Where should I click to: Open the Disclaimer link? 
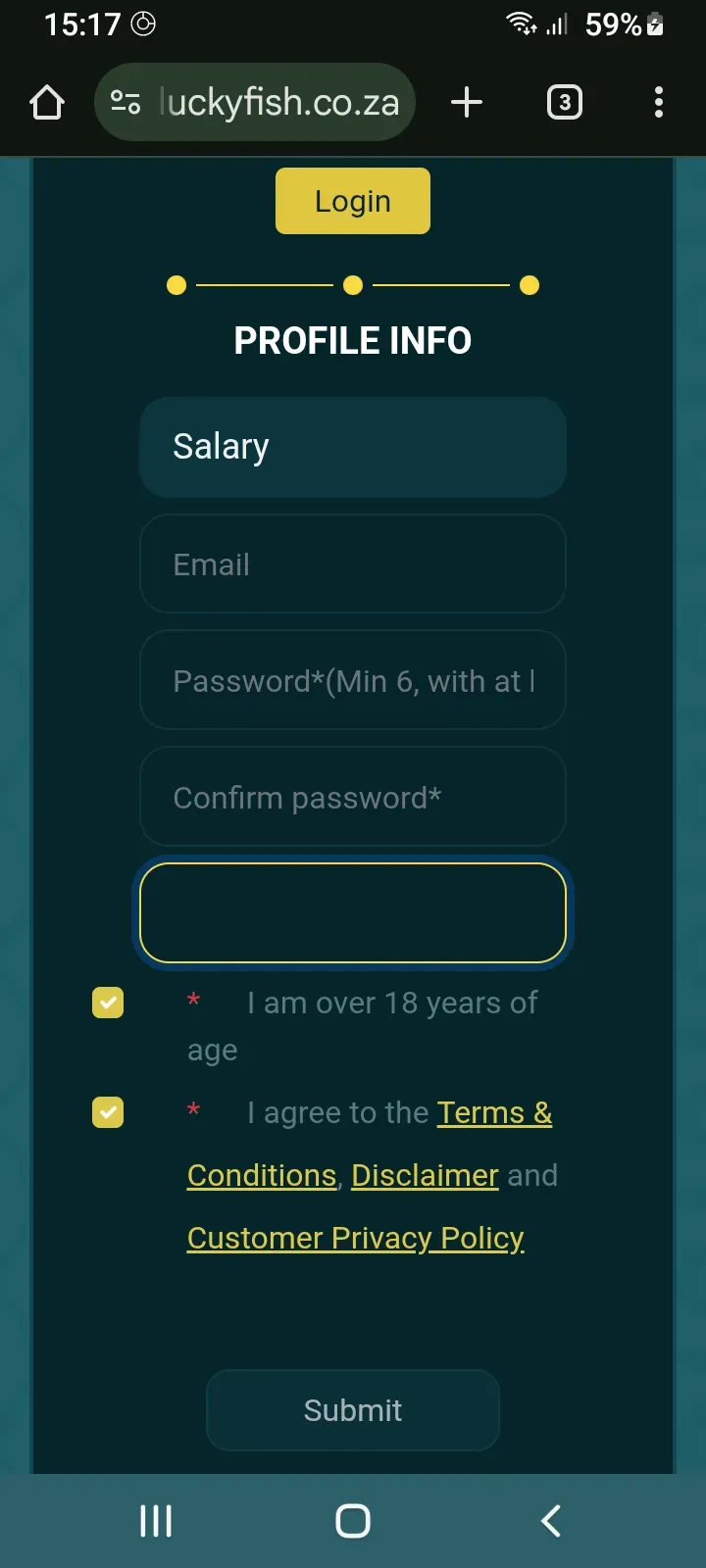click(425, 1175)
